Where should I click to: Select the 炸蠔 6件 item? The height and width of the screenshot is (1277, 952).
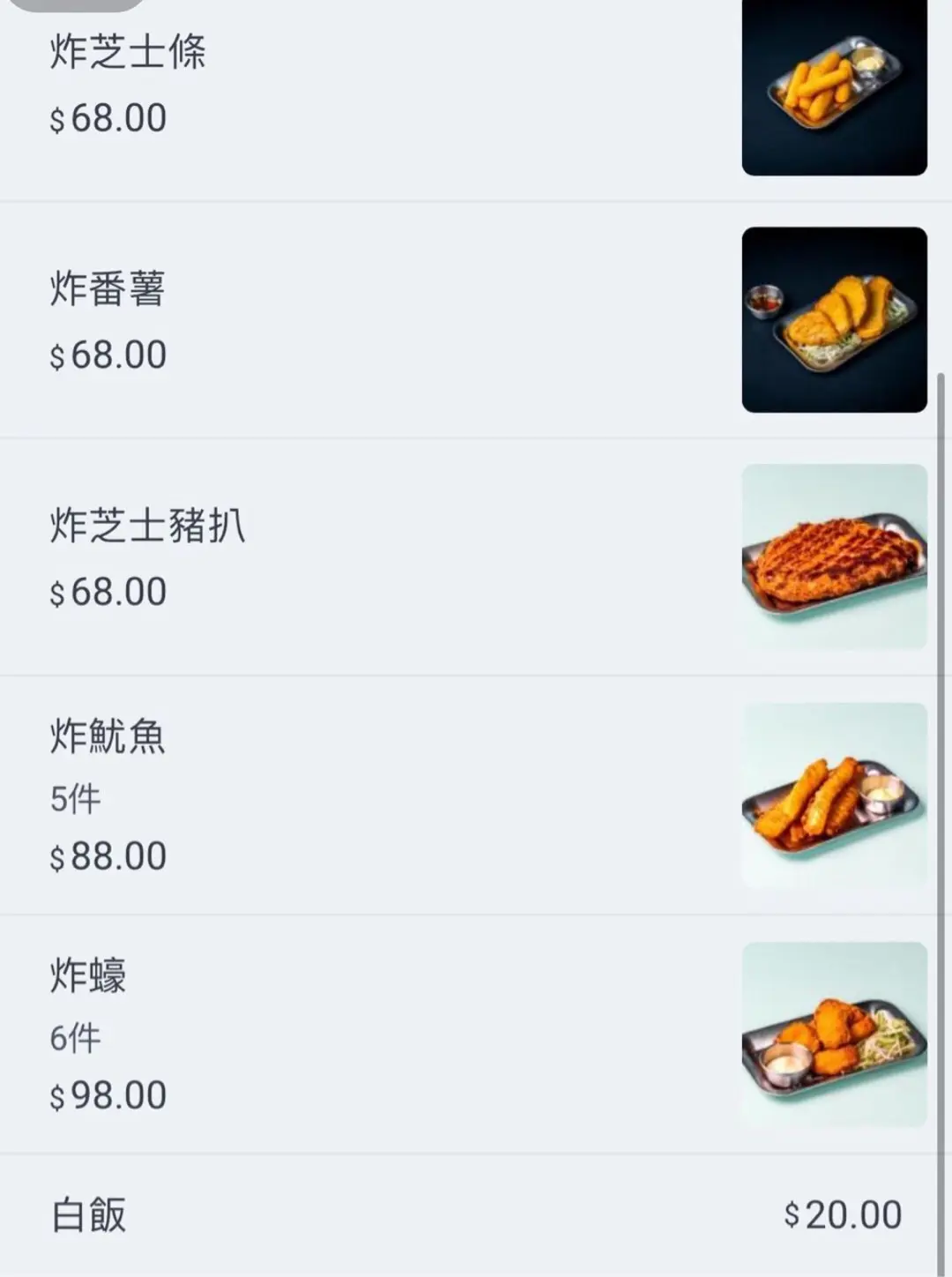coord(88,976)
